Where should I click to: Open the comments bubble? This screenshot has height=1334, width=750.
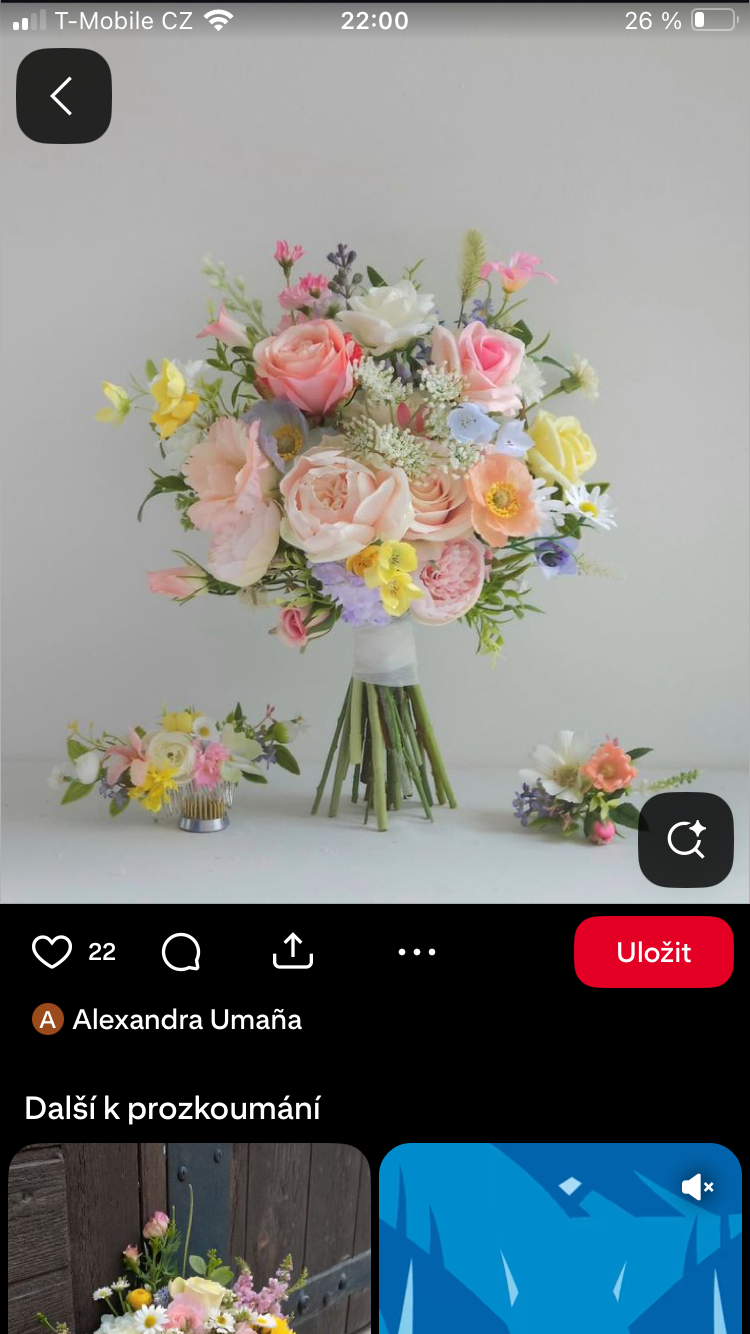pyautogui.click(x=181, y=952)
